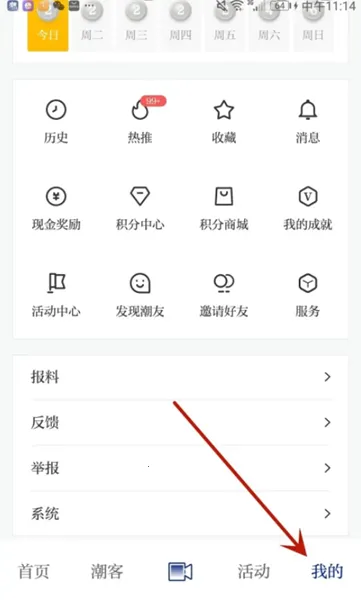Open 收藏 favorites
This screenshot has height=600, width=361.
click(224, 121)
